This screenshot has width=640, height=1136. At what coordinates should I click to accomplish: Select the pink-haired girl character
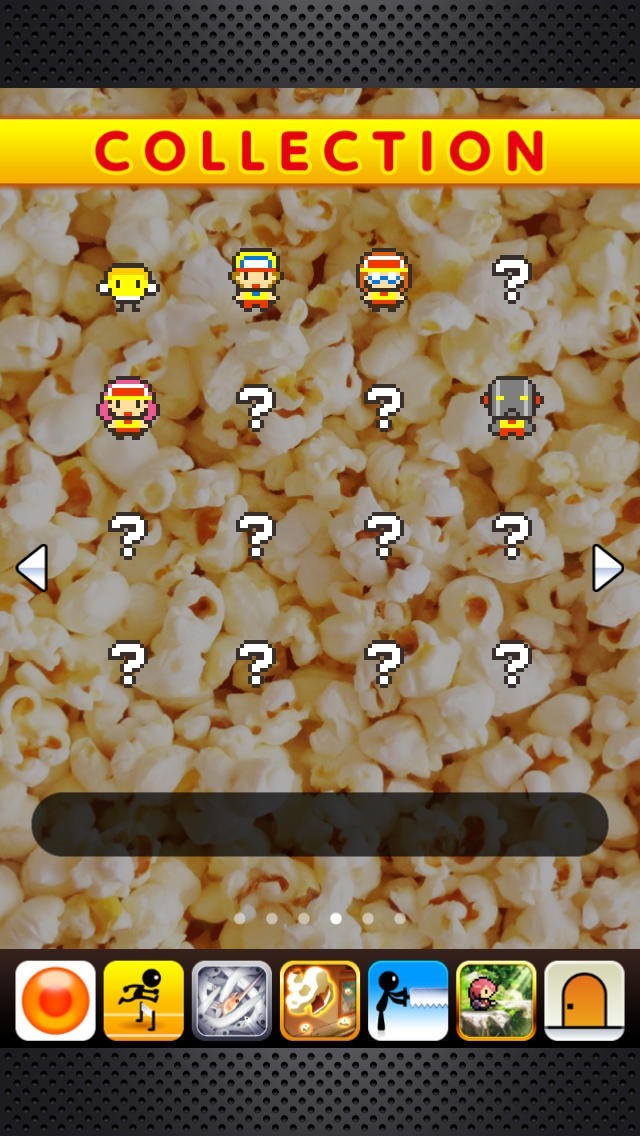coord(128,408)
